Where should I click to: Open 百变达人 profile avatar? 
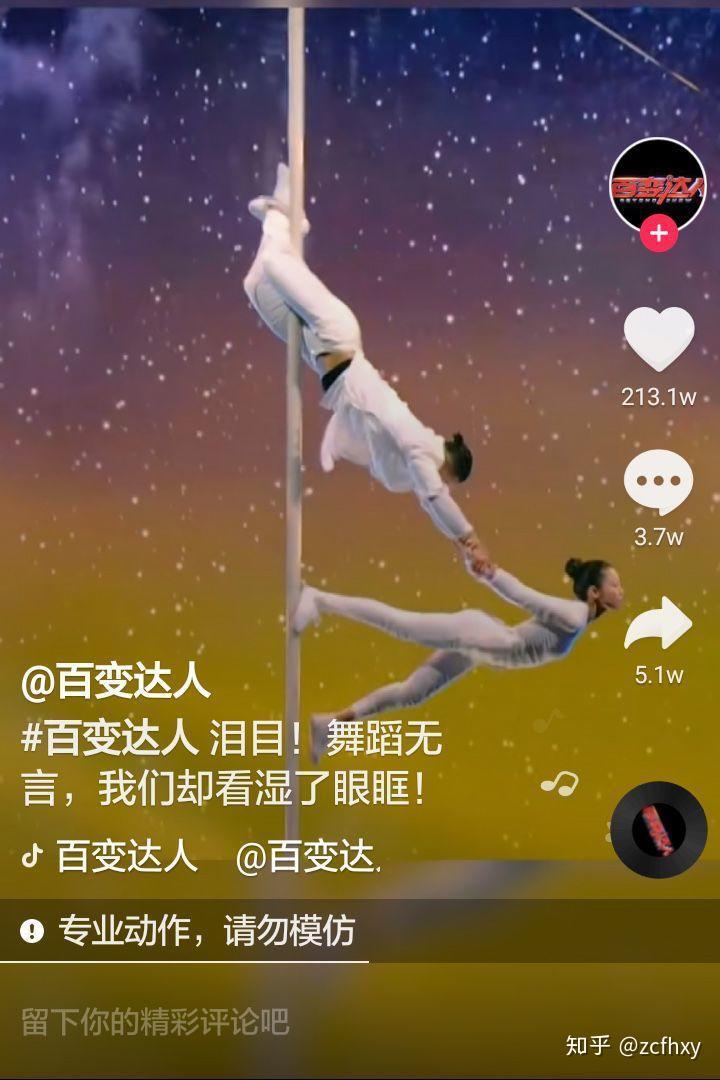(x=657, y=185)
